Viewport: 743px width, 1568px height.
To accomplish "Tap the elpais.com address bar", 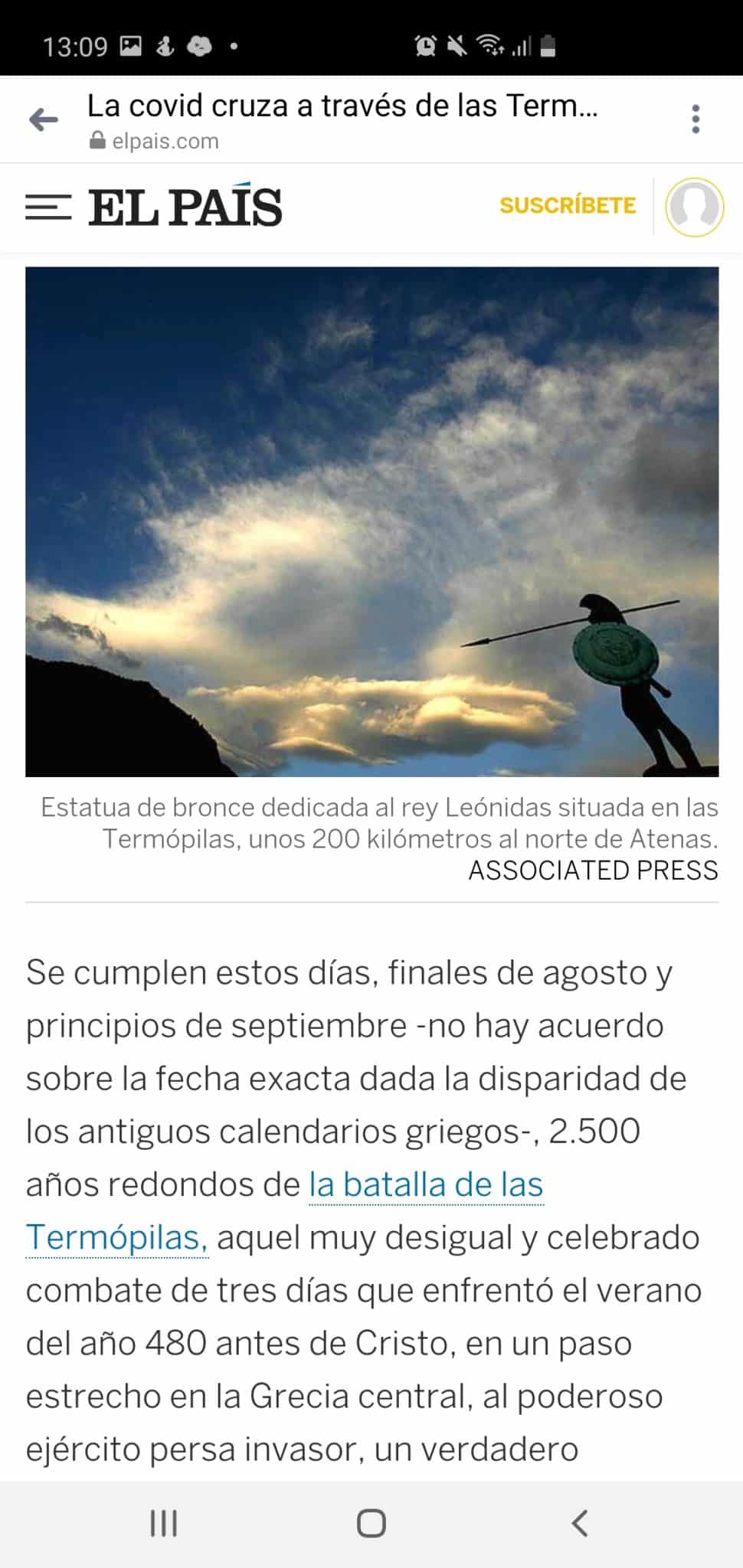I will pos(165,141).
